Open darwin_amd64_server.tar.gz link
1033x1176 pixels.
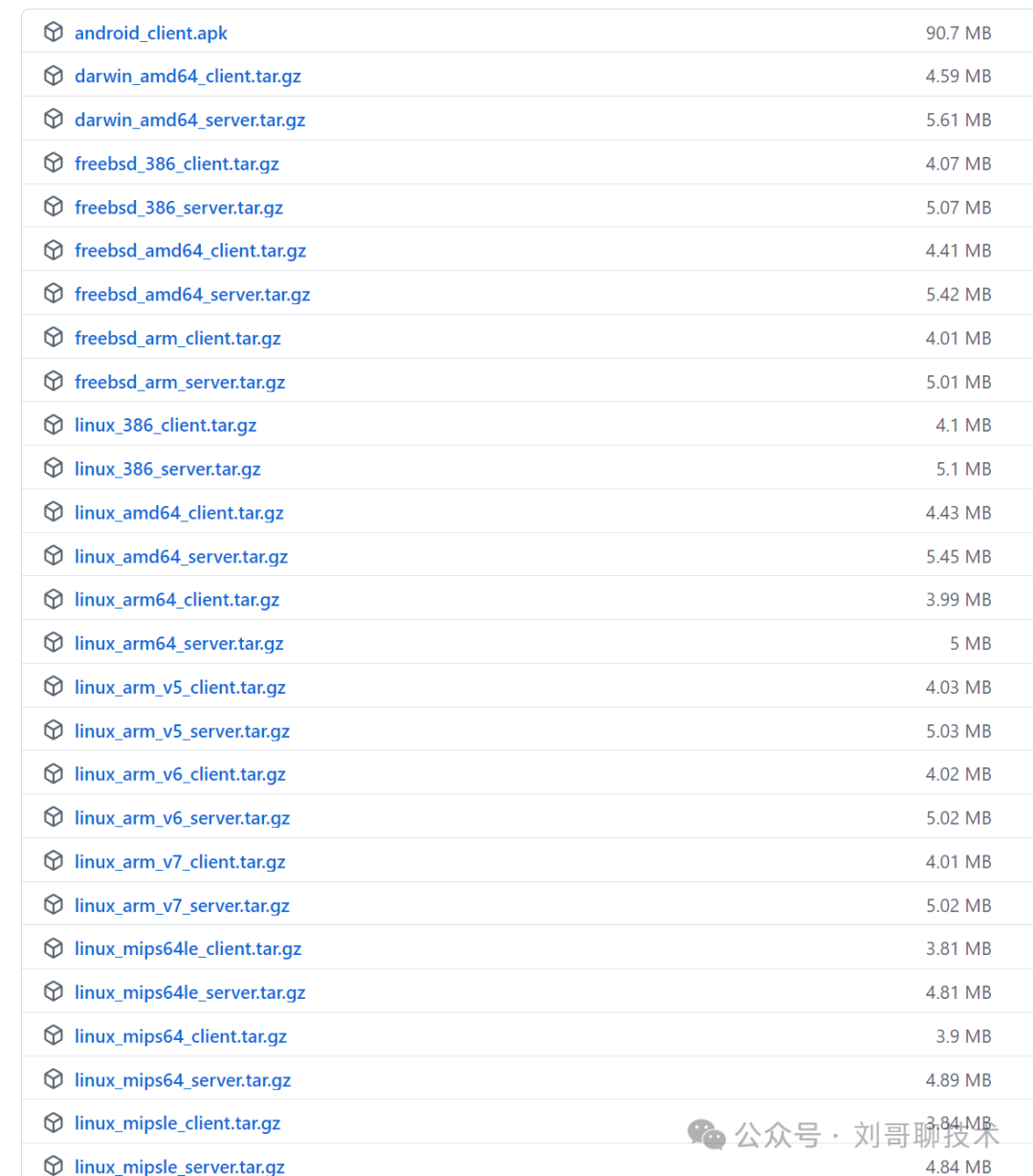(190, 120)
